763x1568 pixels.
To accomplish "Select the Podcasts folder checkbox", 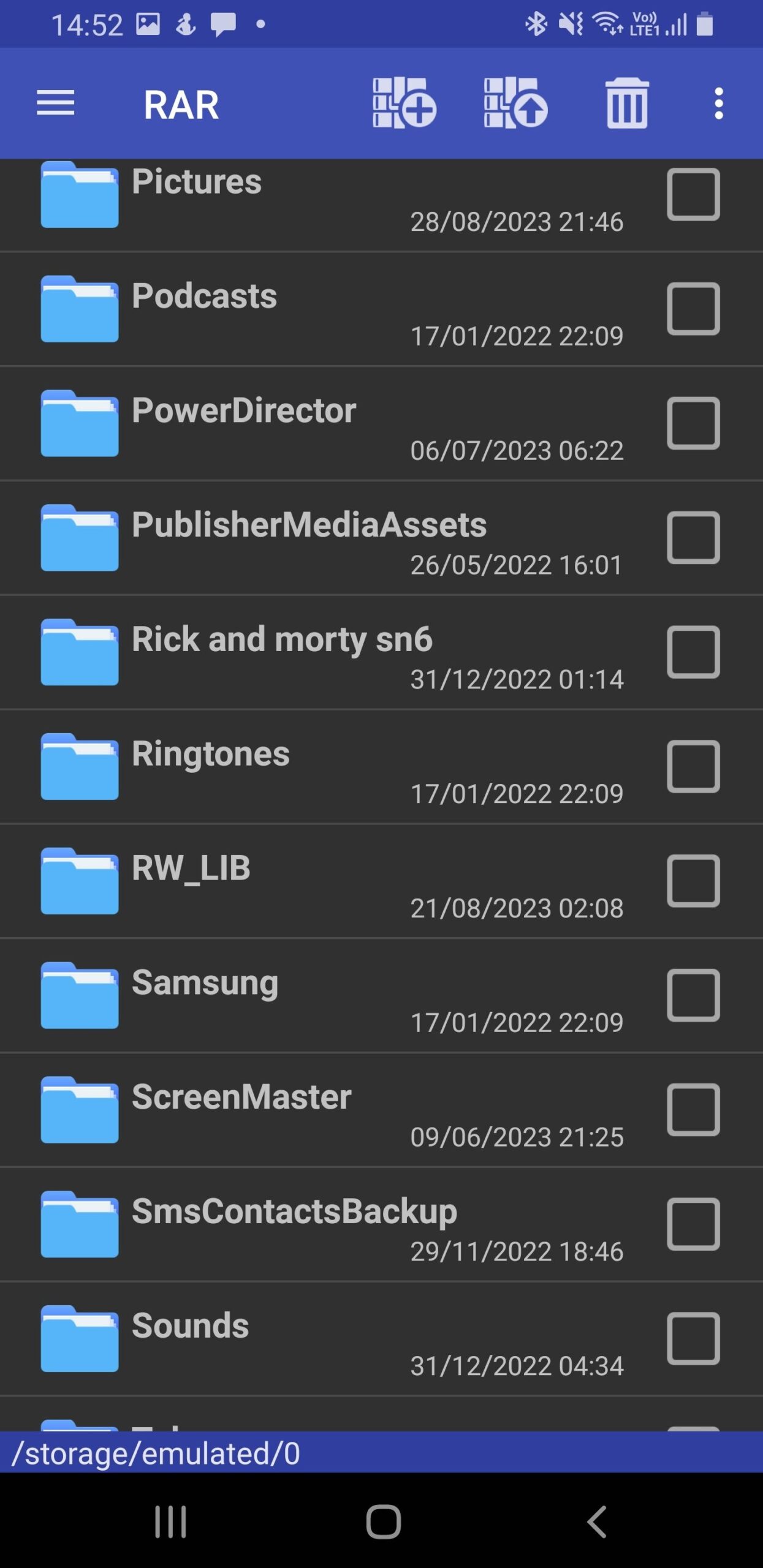I will [693, 309].
